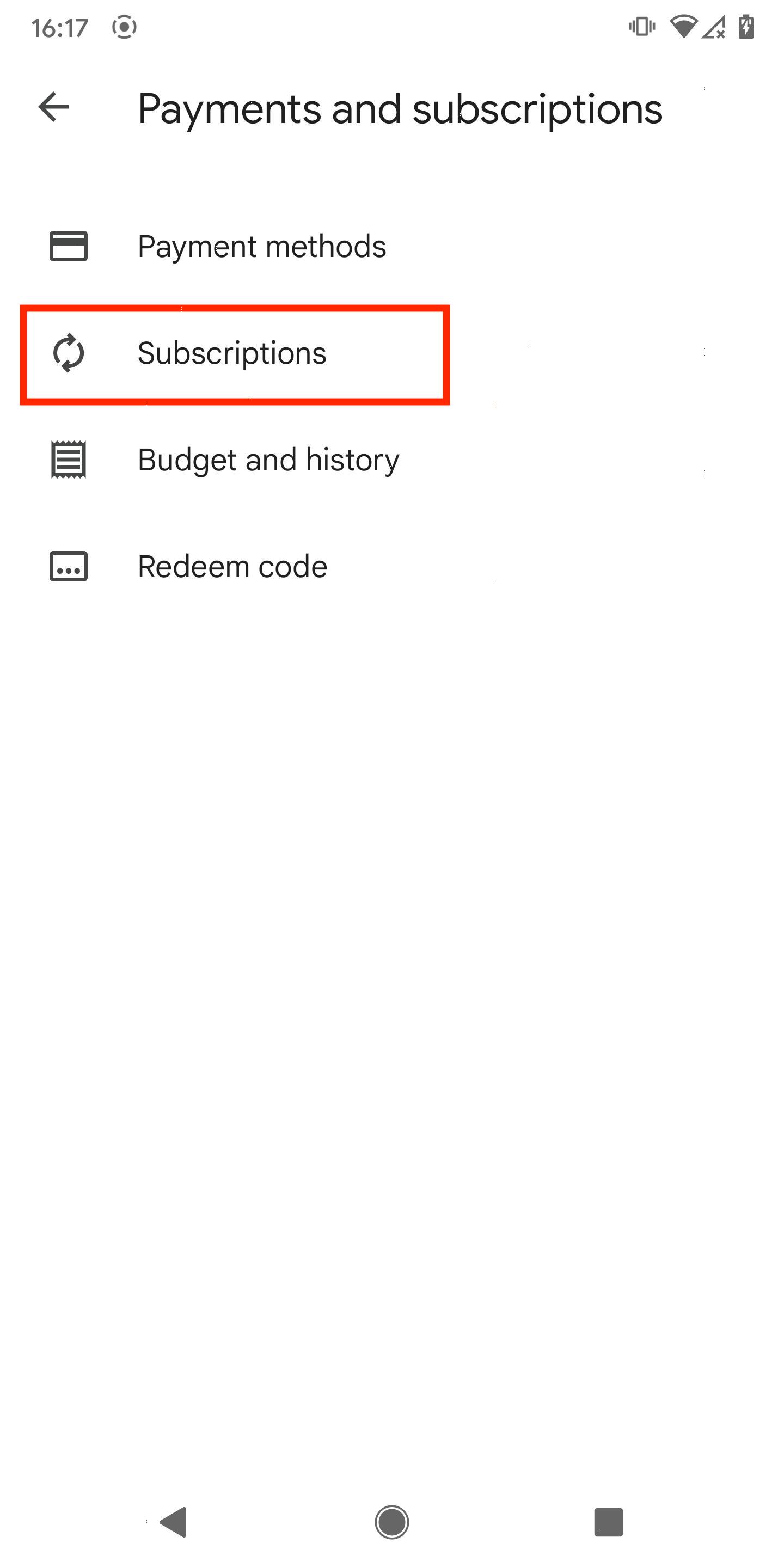Open the Subscriptions row

click(x=232, y=354)
